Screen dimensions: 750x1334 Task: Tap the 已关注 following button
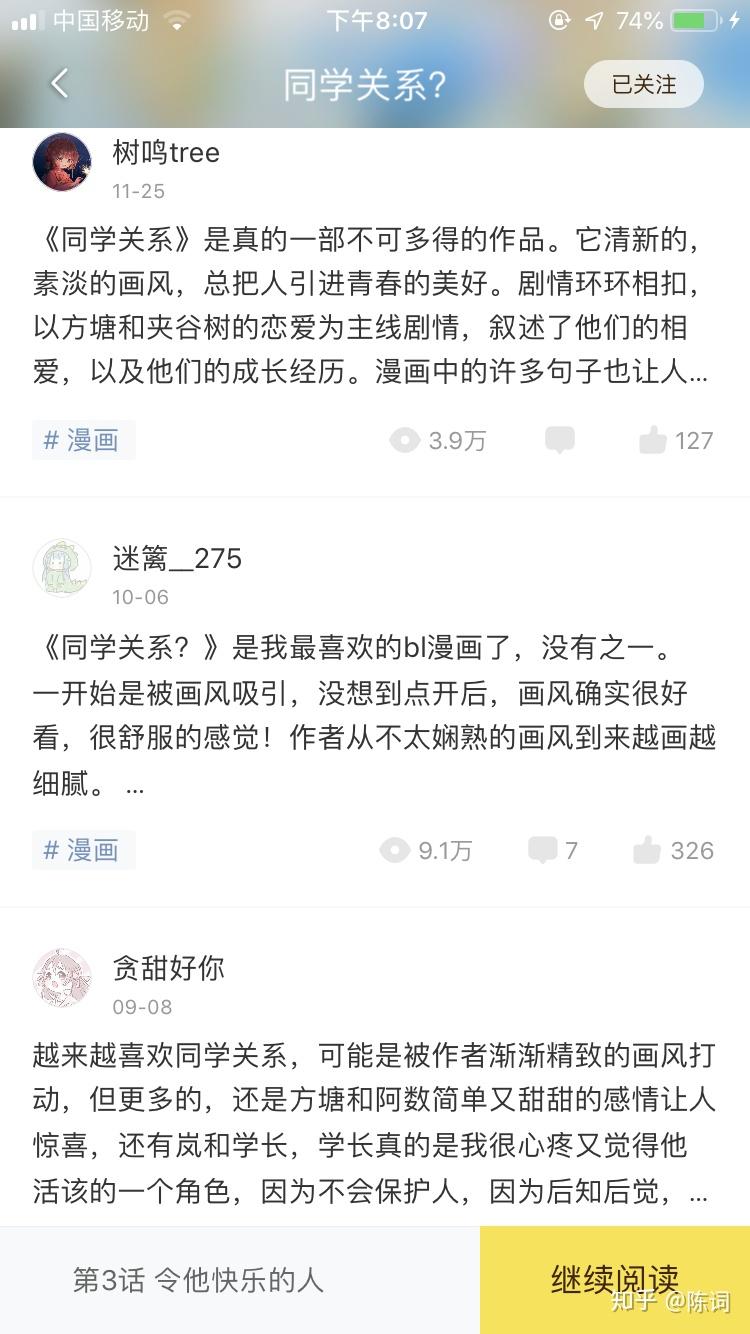click(643, 85)
